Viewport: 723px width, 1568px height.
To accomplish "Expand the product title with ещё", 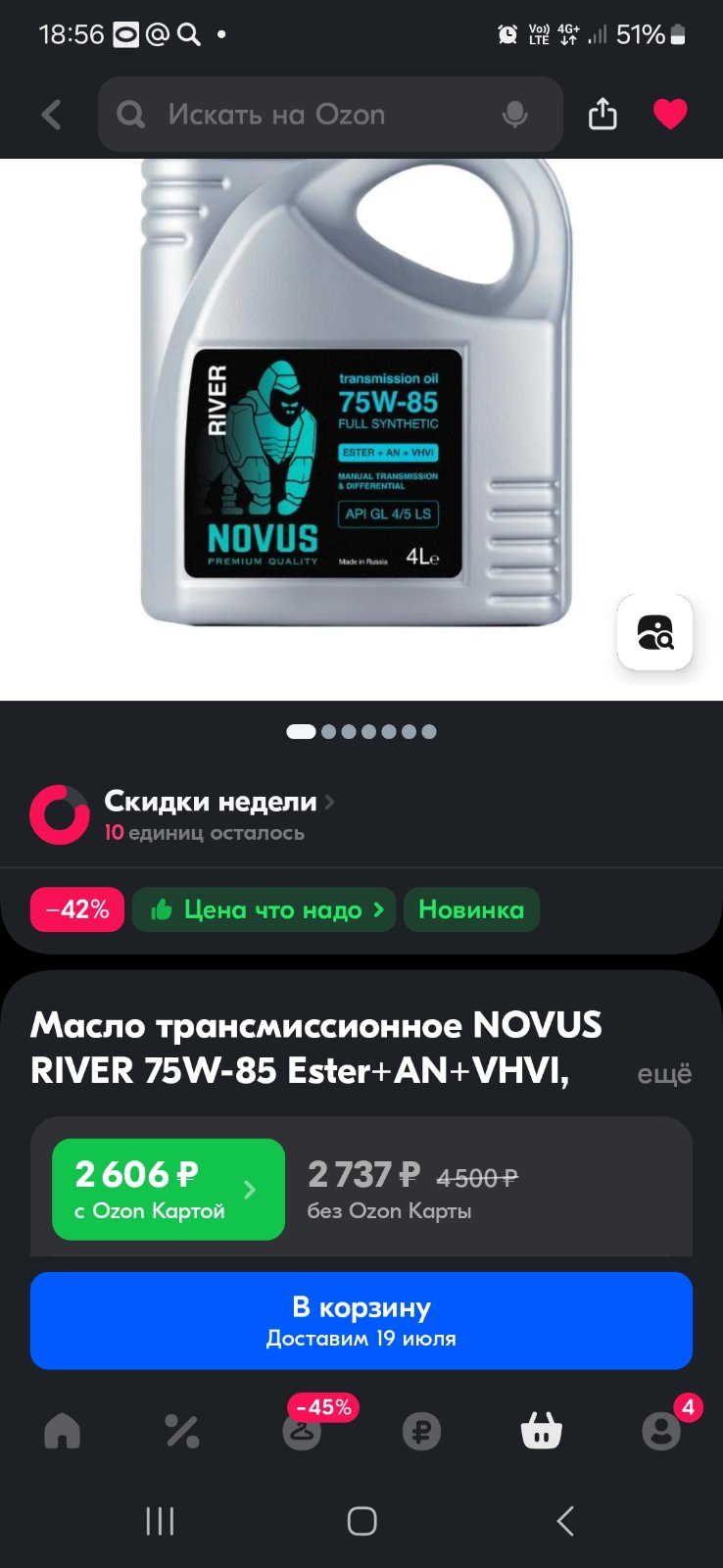I will point(664,1073).
